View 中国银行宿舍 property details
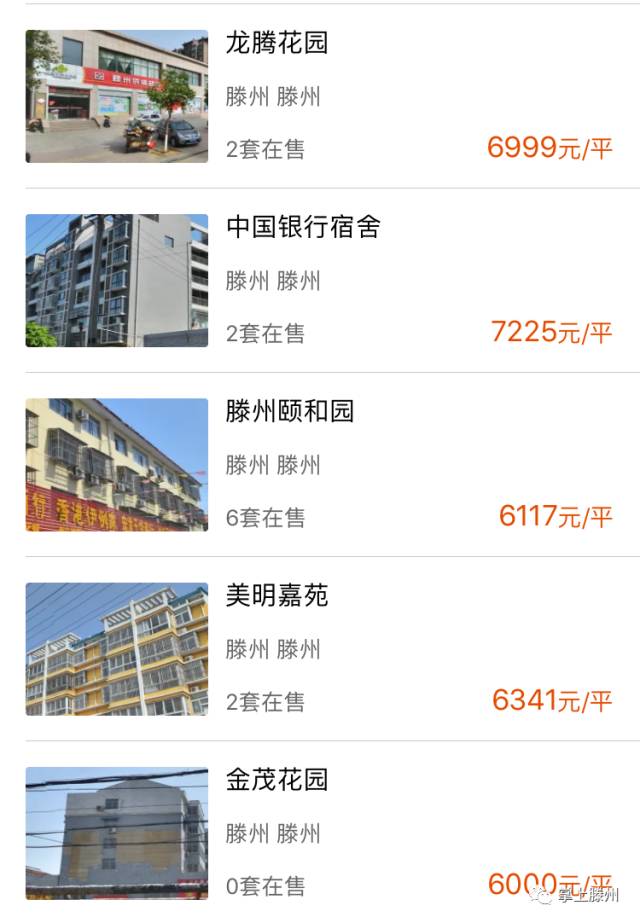The image size is (640, 923). 303,228
